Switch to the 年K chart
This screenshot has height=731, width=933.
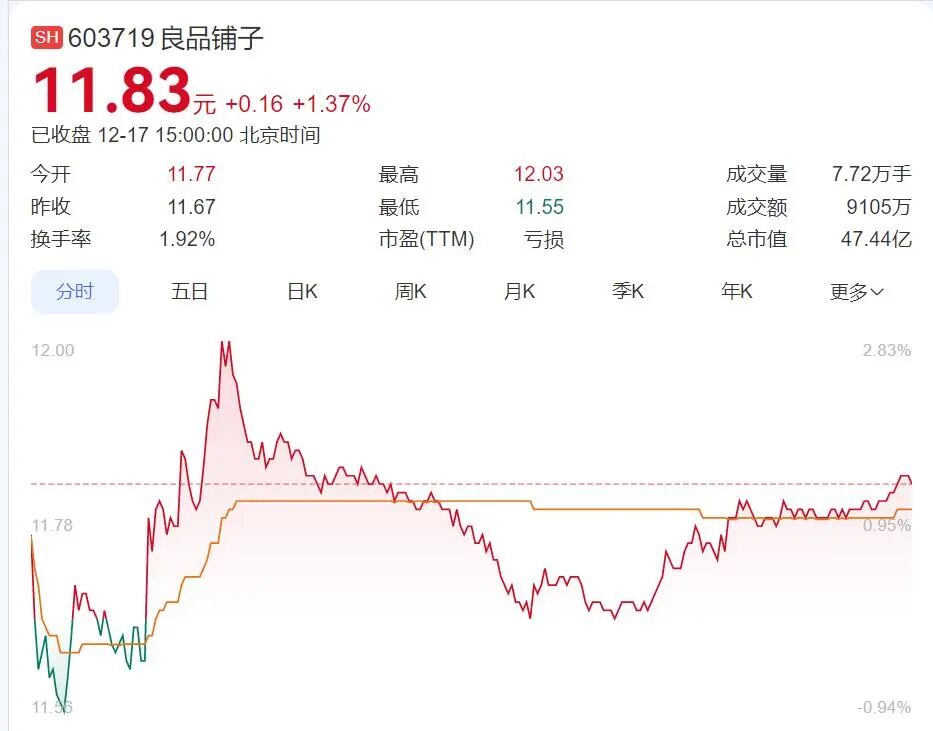[x=737, y=292]
